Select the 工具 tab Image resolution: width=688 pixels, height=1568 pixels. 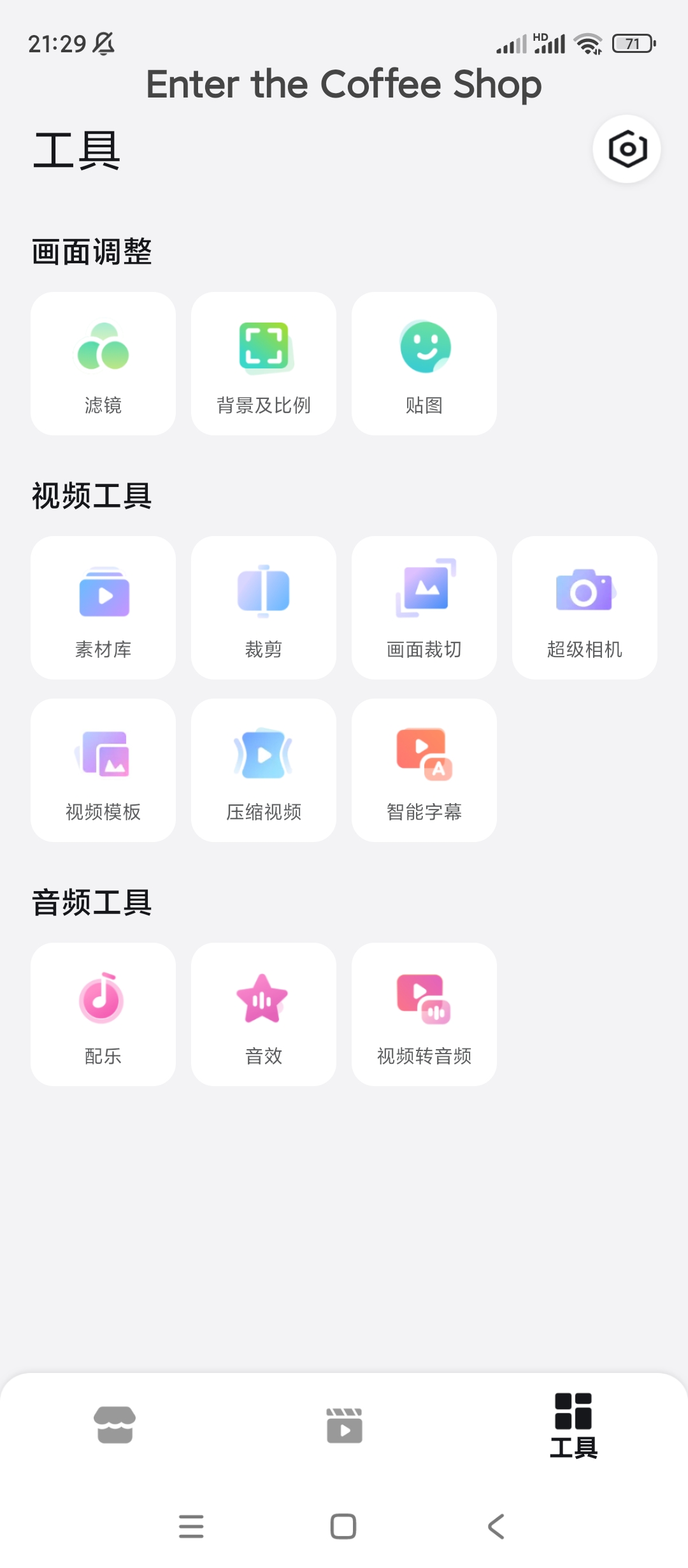[573, 1425]
